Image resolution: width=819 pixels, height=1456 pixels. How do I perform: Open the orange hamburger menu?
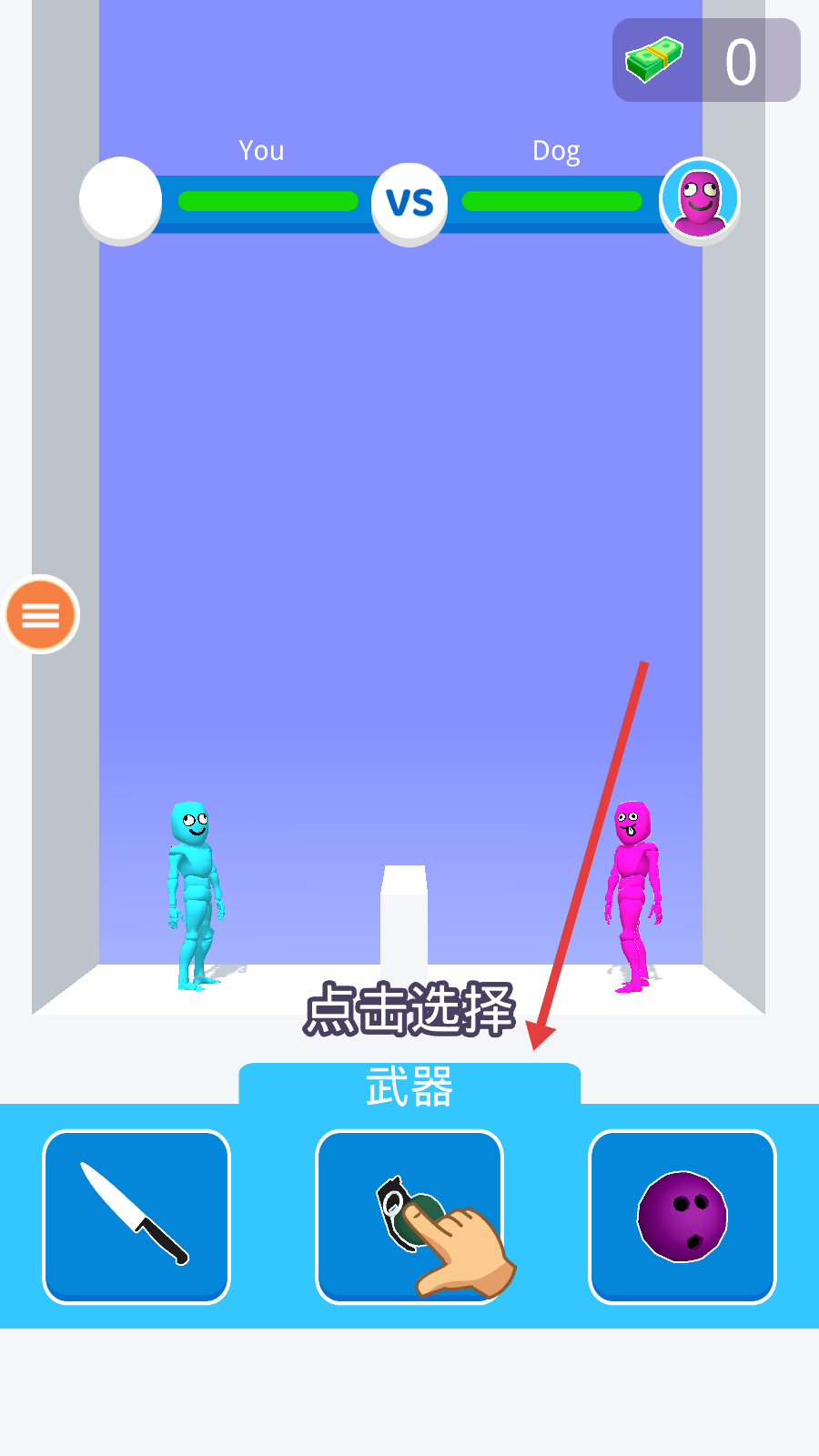pos(41,615)
